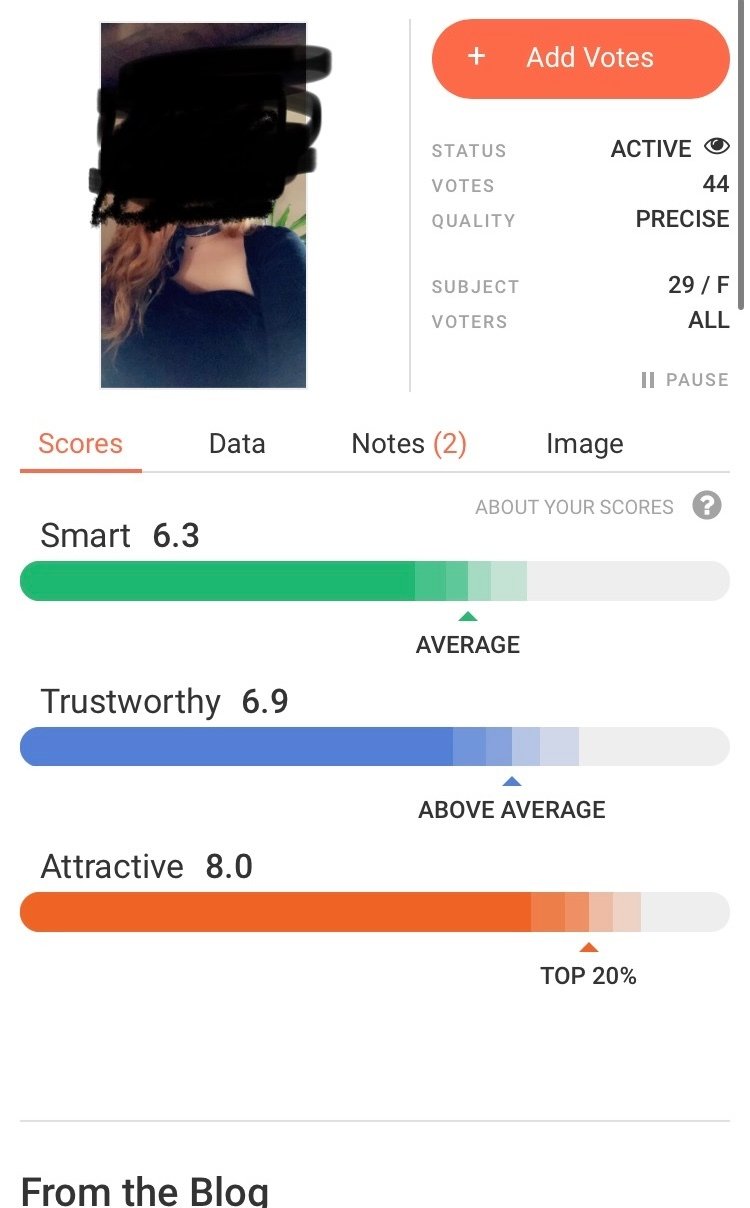750x1208 pixels.
Task: Select the Scores tab
Action: 80,444
